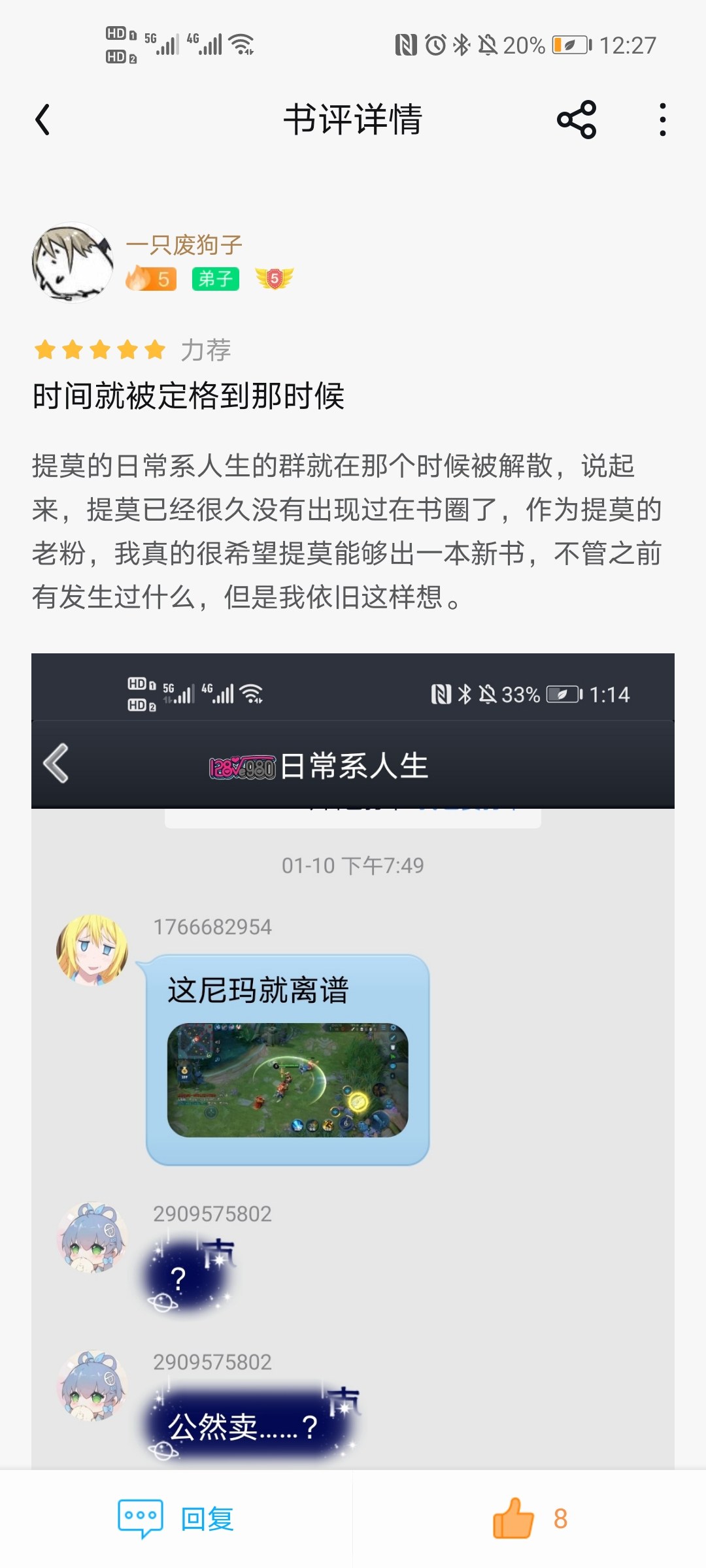
Task: Open the username 一只废狗子 profile
Action: click(184, 245)
